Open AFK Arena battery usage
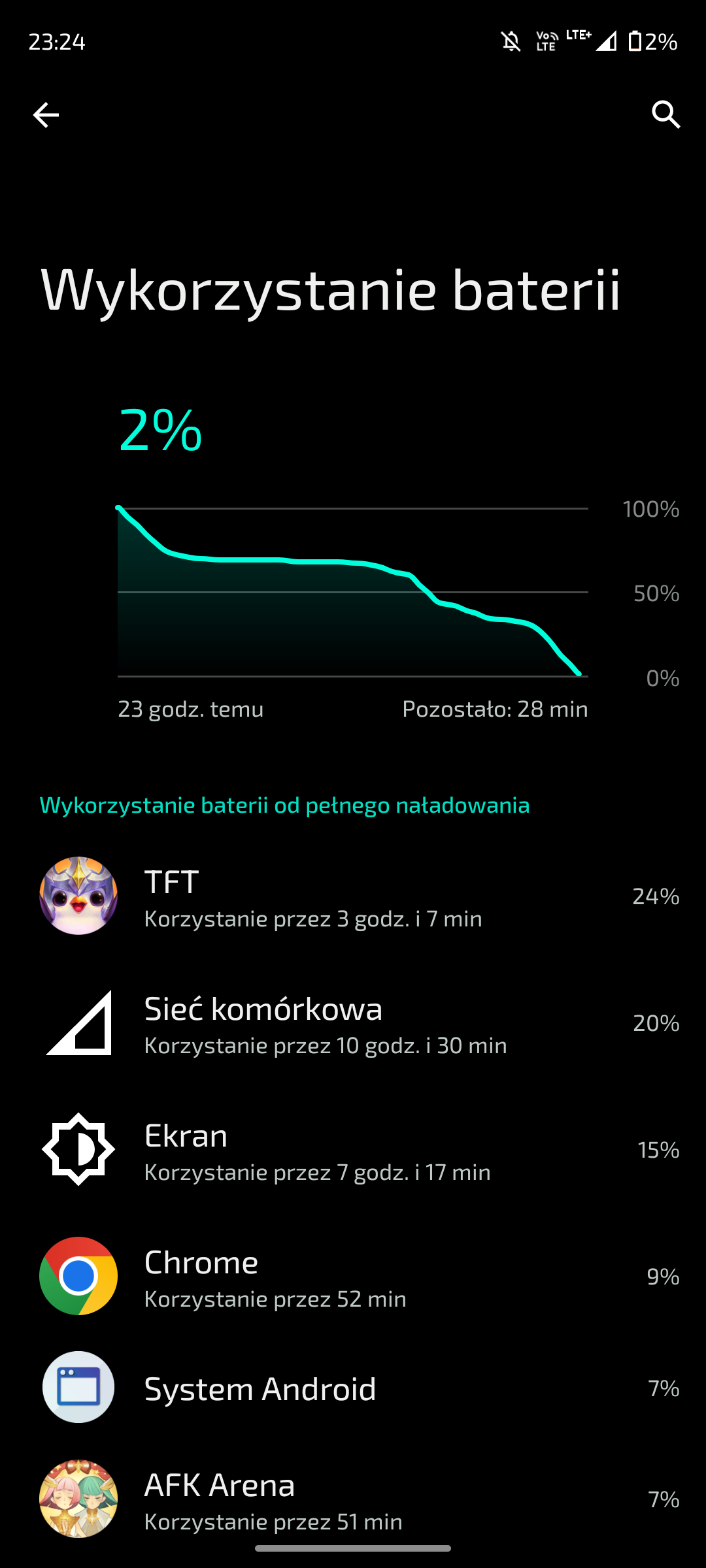Screen dimensions: 706x1568 pyautogui.click(x=353, y=1499)
